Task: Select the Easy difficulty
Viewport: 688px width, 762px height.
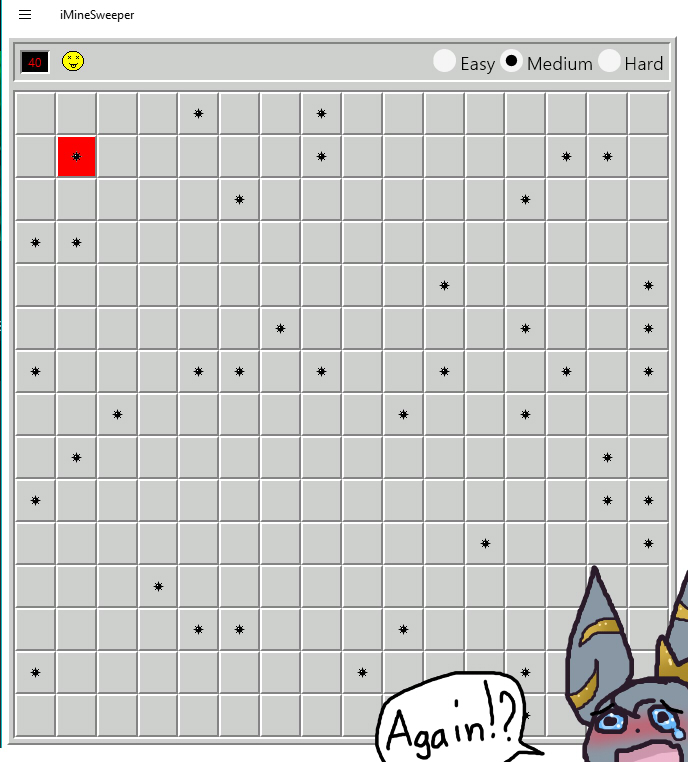Action: click(444, 62)
